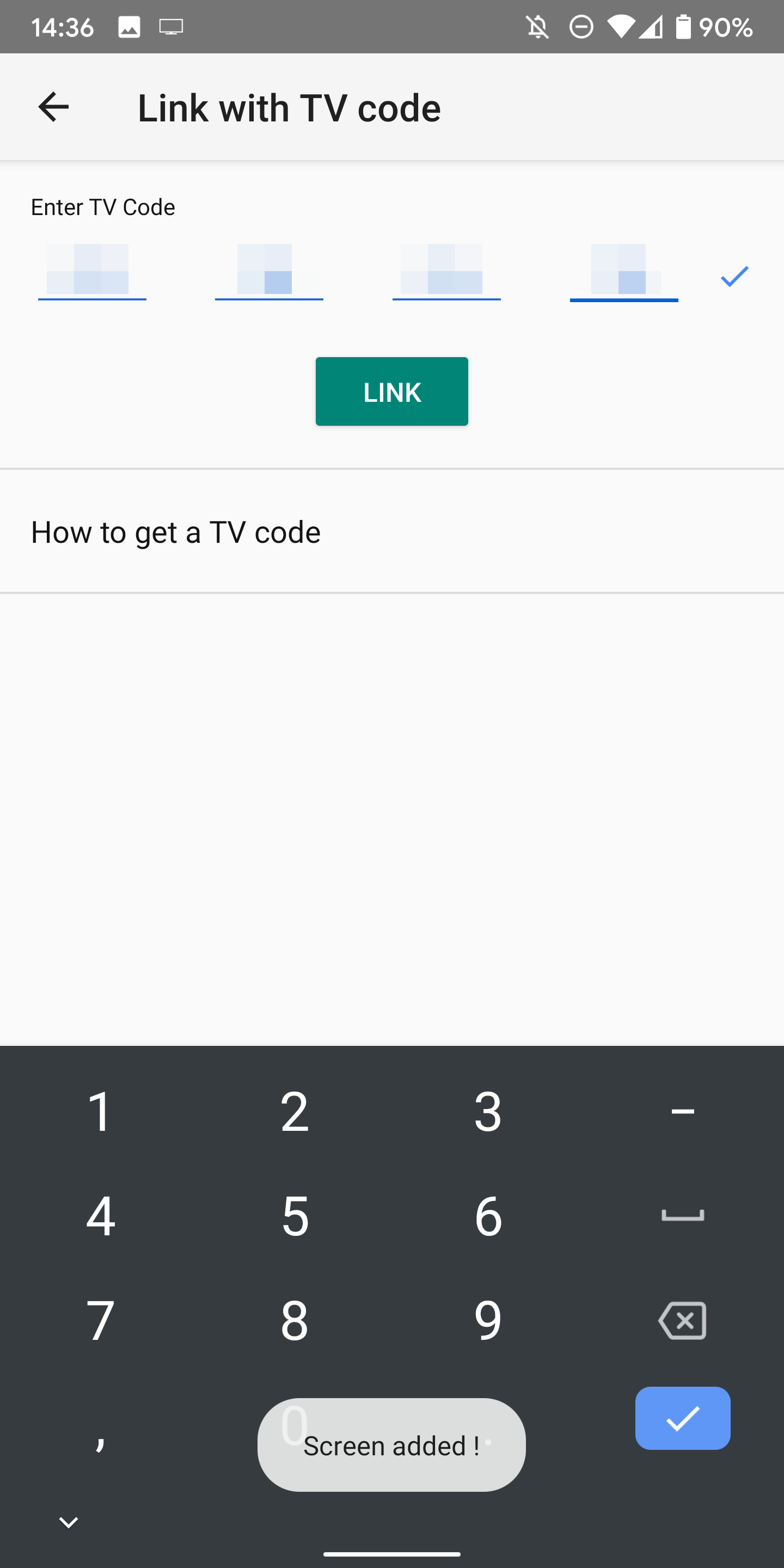
Task: Go back from Link with TV code
Action: (53, 107)
